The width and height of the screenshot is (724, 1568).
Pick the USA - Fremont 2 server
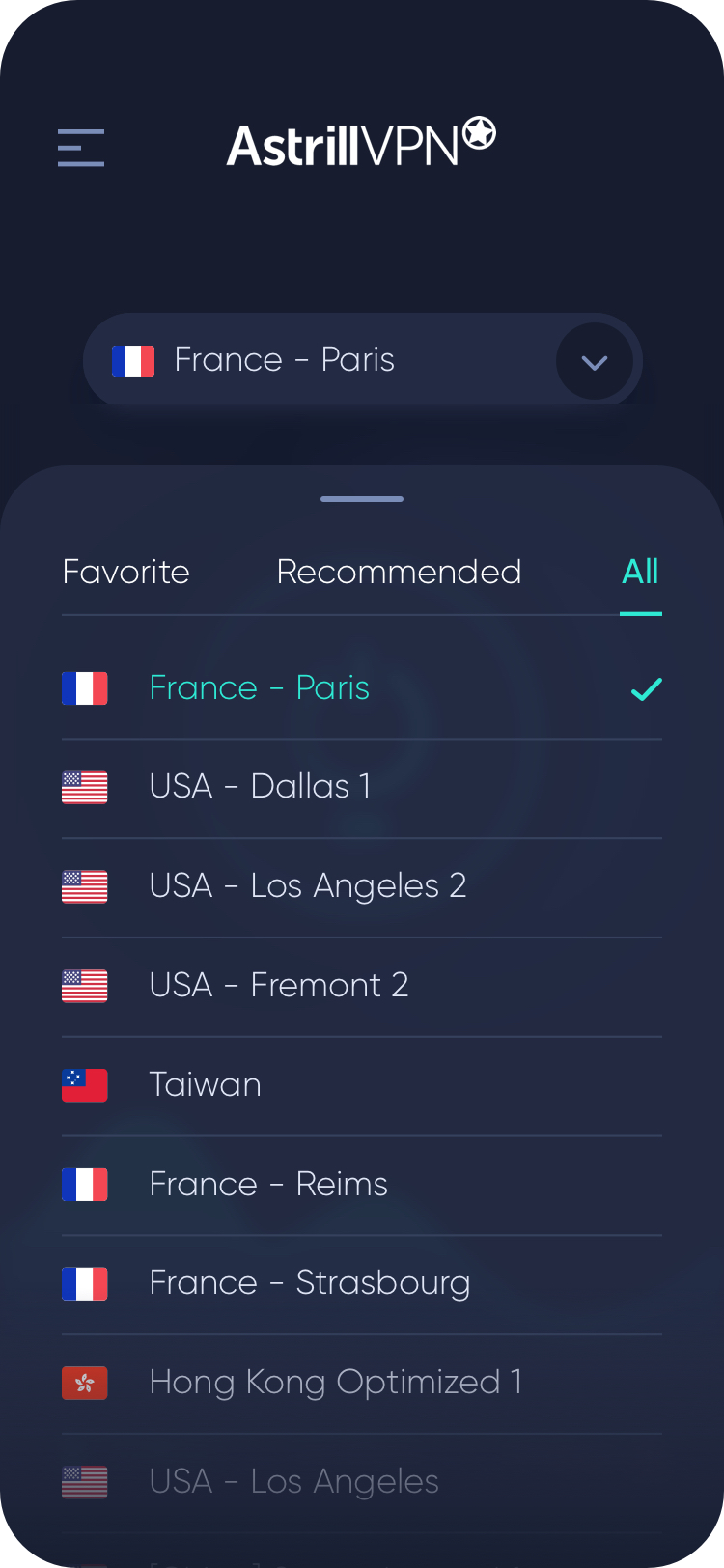point(278,986)
